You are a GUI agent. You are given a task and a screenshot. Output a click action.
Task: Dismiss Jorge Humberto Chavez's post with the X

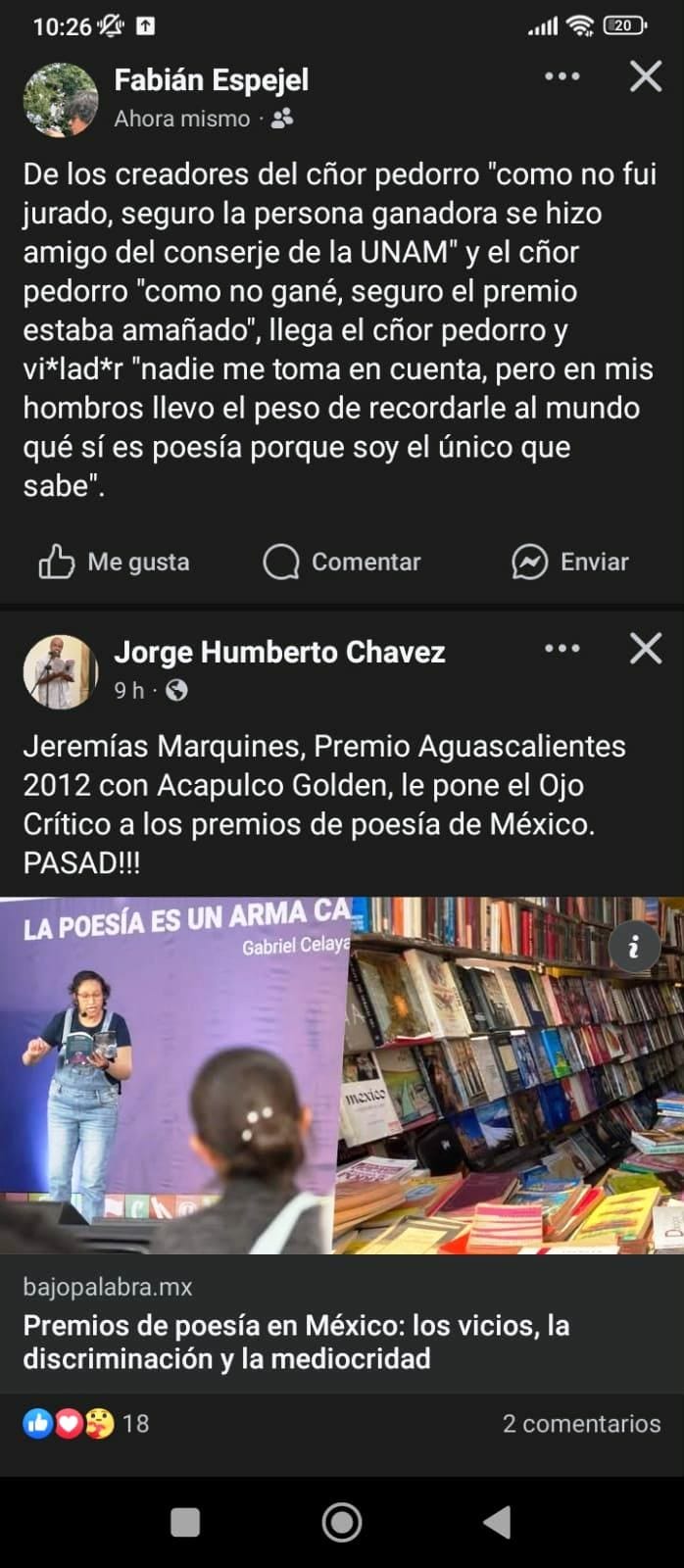646,648
